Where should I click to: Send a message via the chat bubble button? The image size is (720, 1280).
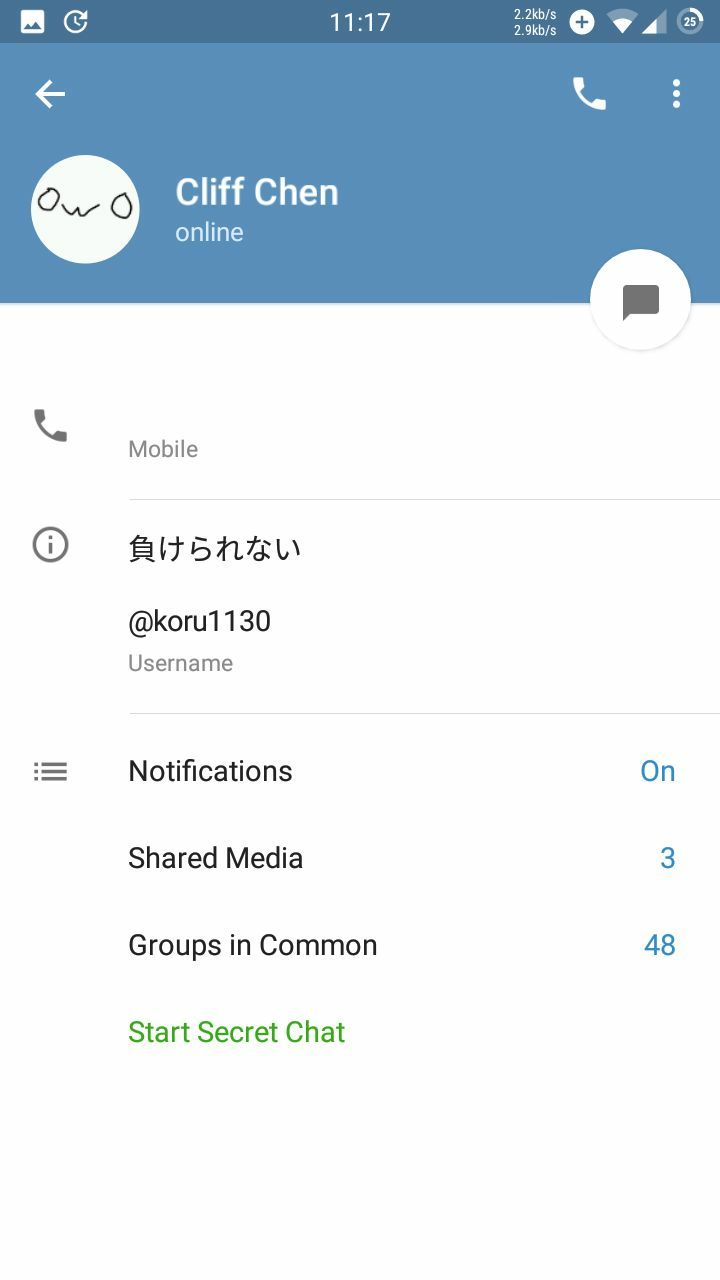(640, 300)
